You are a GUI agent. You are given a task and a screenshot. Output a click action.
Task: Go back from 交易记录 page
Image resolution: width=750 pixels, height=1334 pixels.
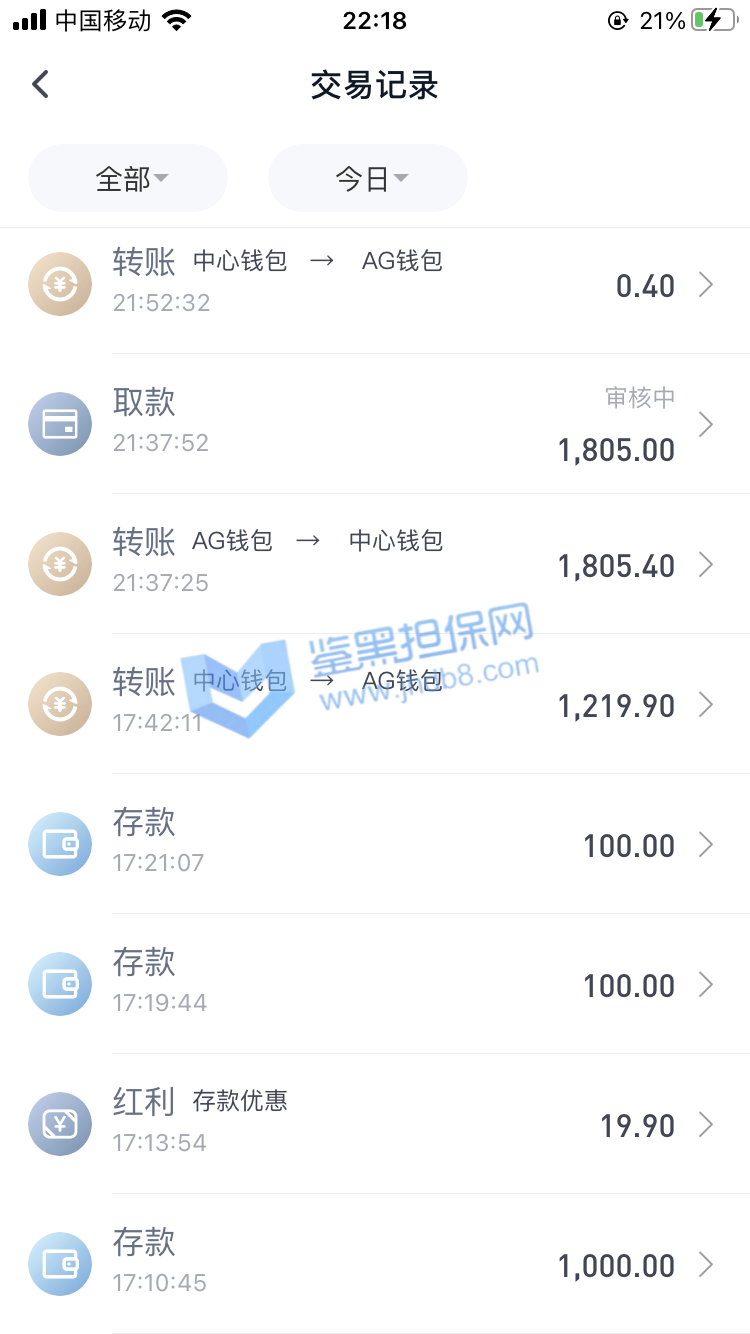point(41,84)
